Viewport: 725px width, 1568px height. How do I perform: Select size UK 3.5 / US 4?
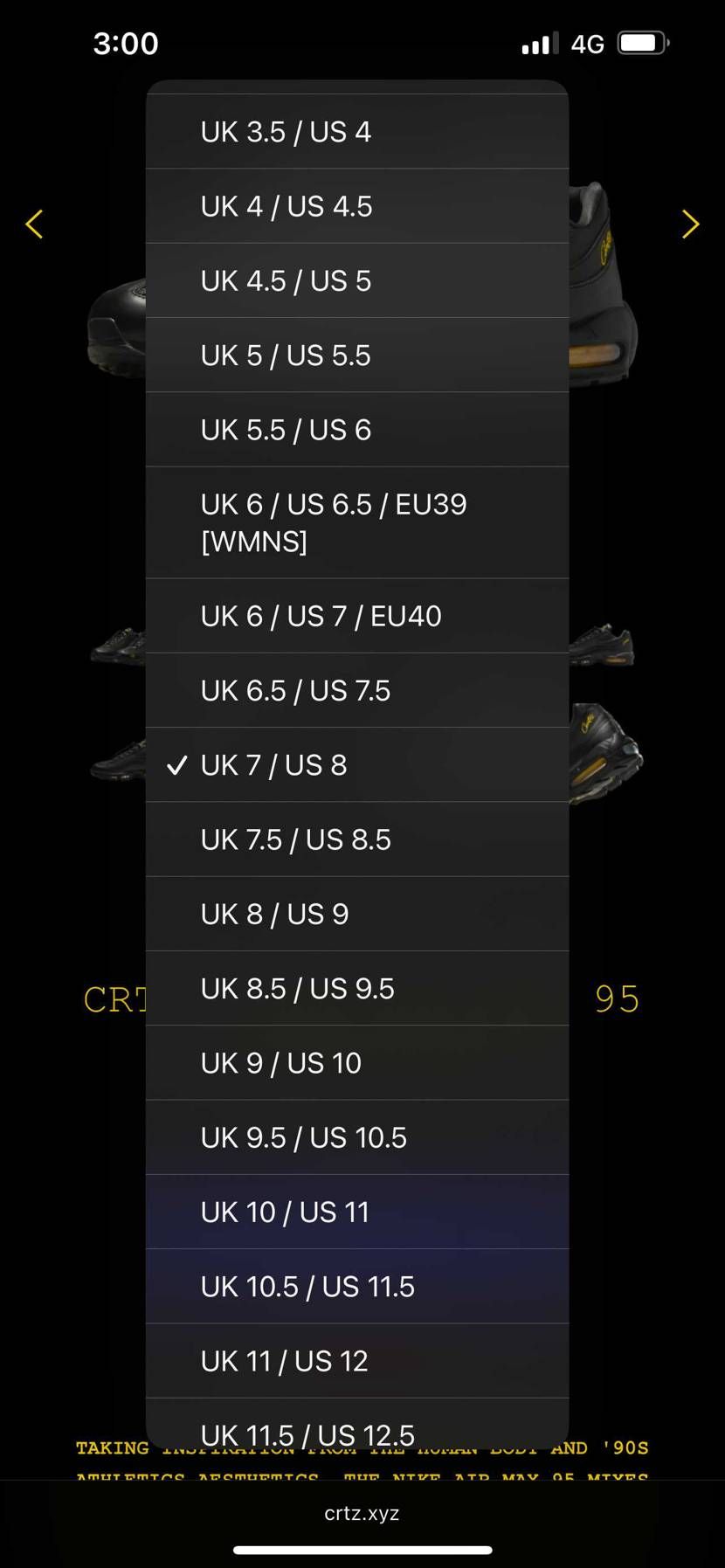click(356, 132)
